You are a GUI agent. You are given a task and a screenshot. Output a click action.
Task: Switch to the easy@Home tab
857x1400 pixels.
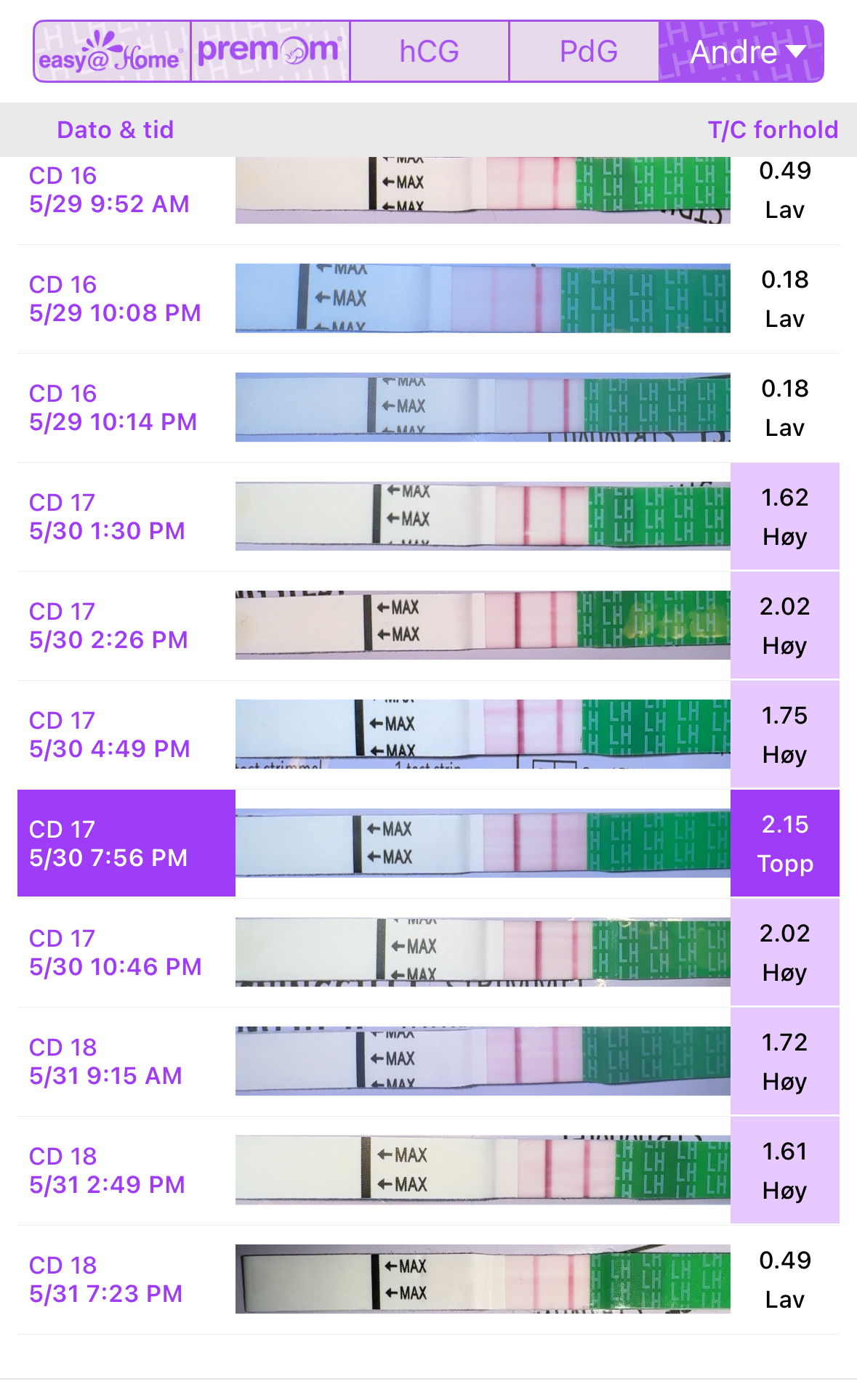click(x=112, y=52)
